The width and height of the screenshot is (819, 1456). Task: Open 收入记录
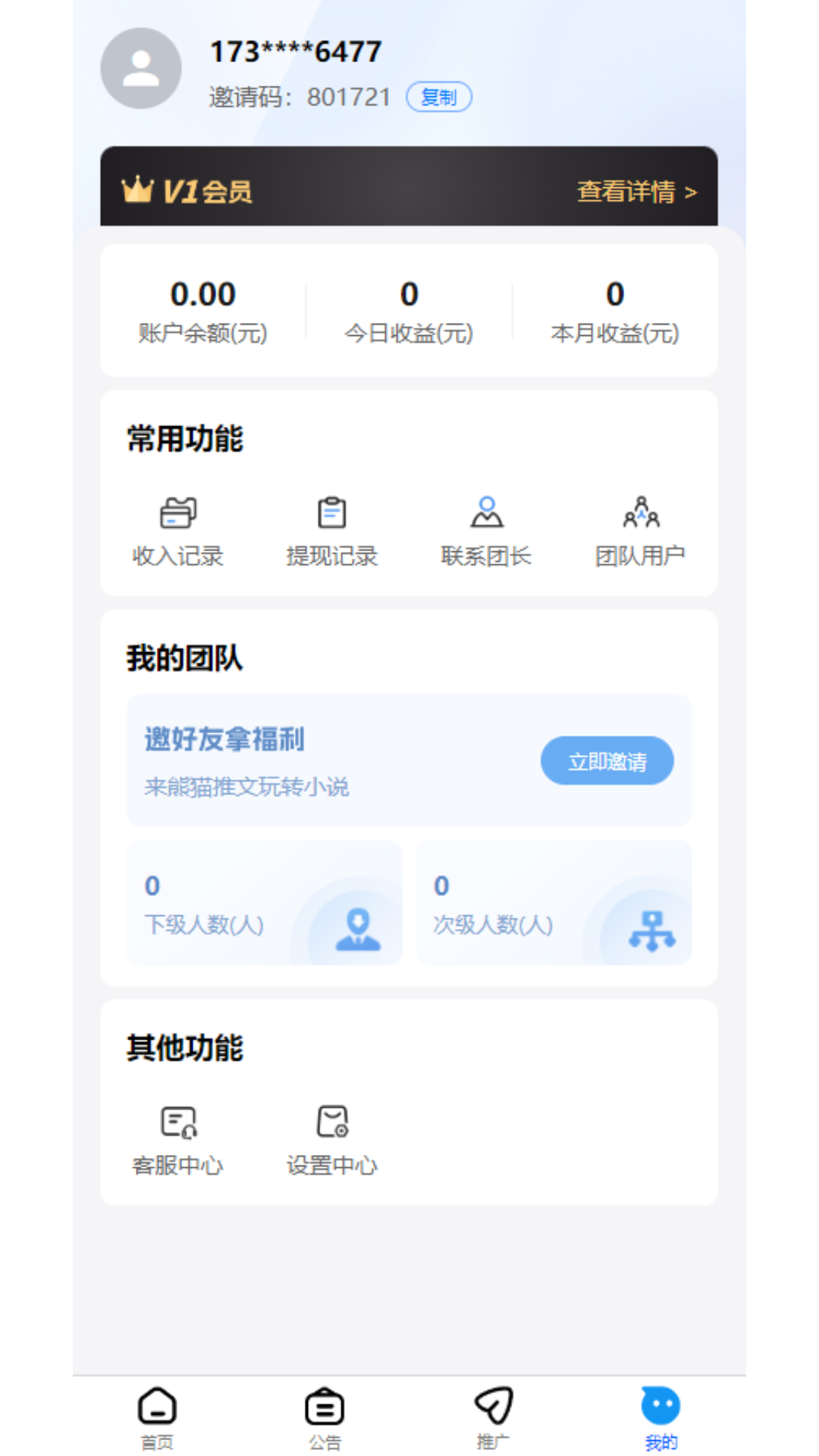(x=178, y=532)
